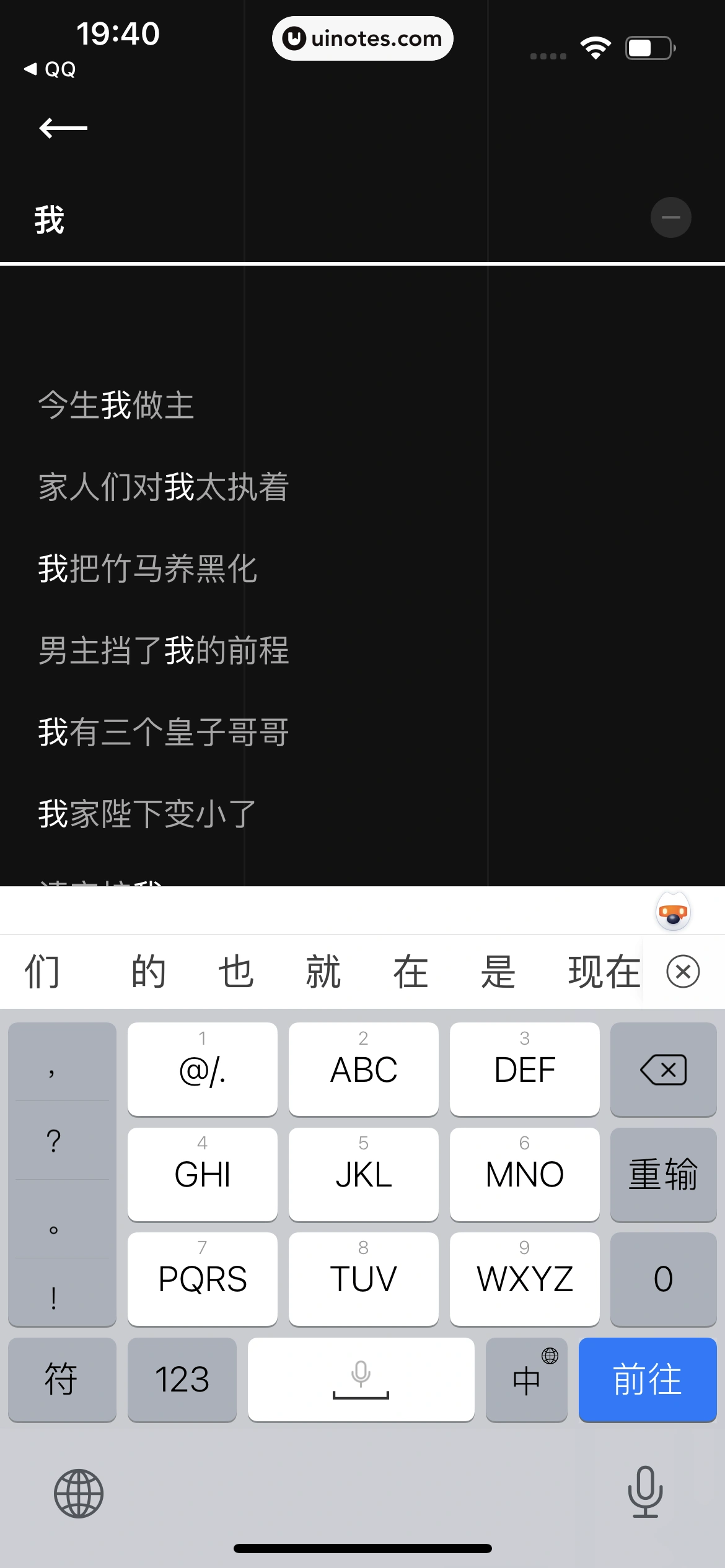The image size is (725, 1568).
Task: Switch keyboard to 123 numbers
Action: coord(182,1379)
